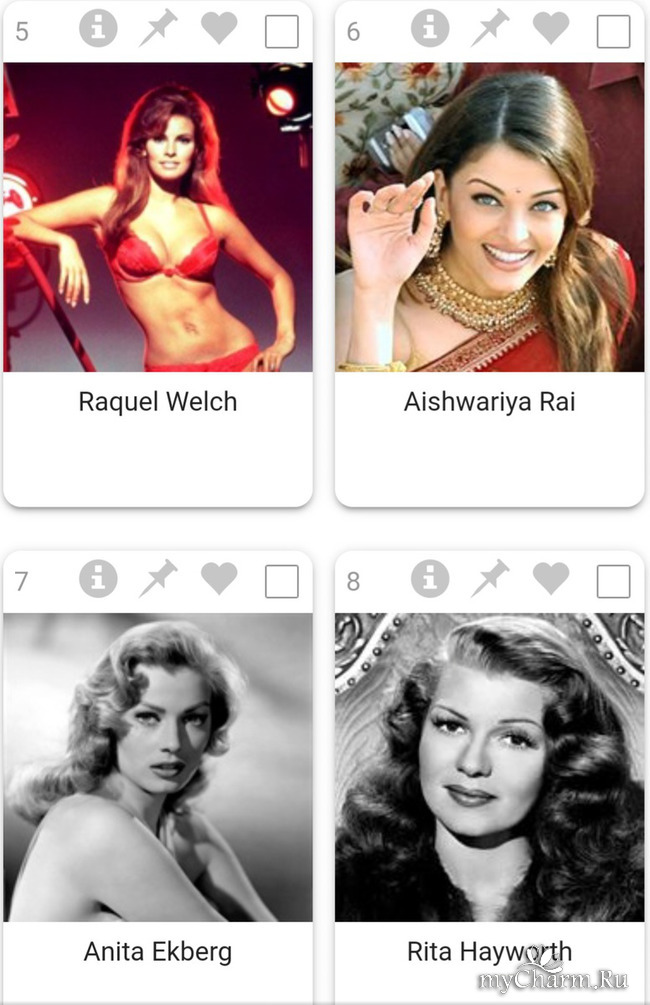Open the Aishwariya Rai photo tile
Screen dimensions: 650x1005
(490, 217)
